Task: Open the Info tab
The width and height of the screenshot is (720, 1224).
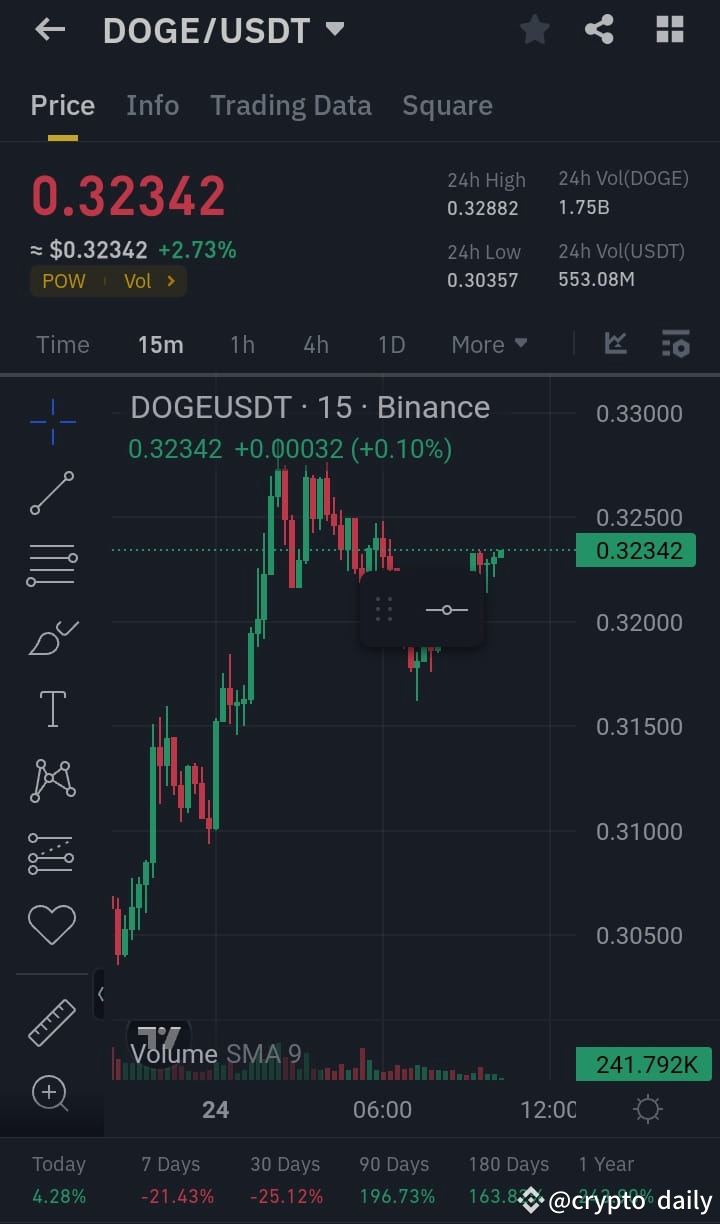Action: click(152, 105)
